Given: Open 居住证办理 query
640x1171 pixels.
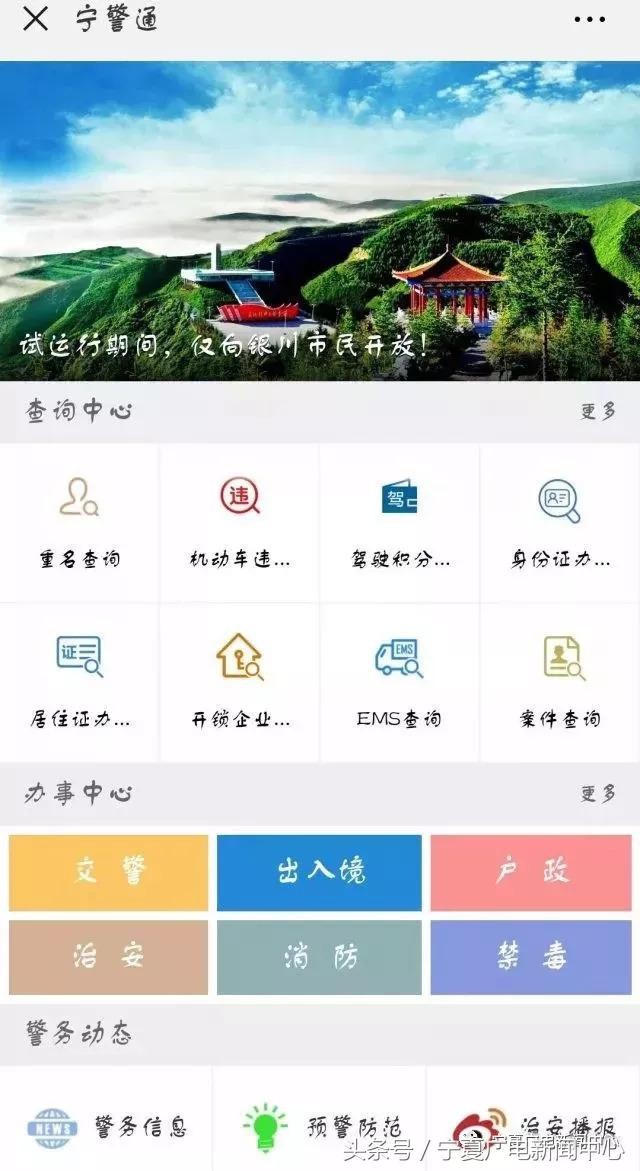Looking at the screenshot, I should [x=79, y=683].
